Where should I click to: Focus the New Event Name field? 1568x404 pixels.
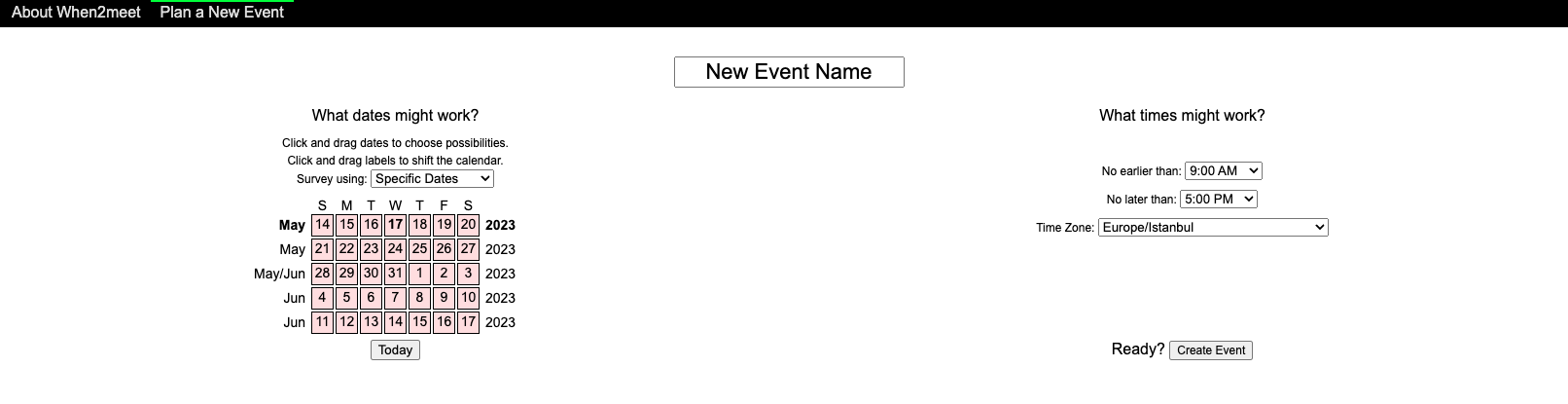(789, 72)
